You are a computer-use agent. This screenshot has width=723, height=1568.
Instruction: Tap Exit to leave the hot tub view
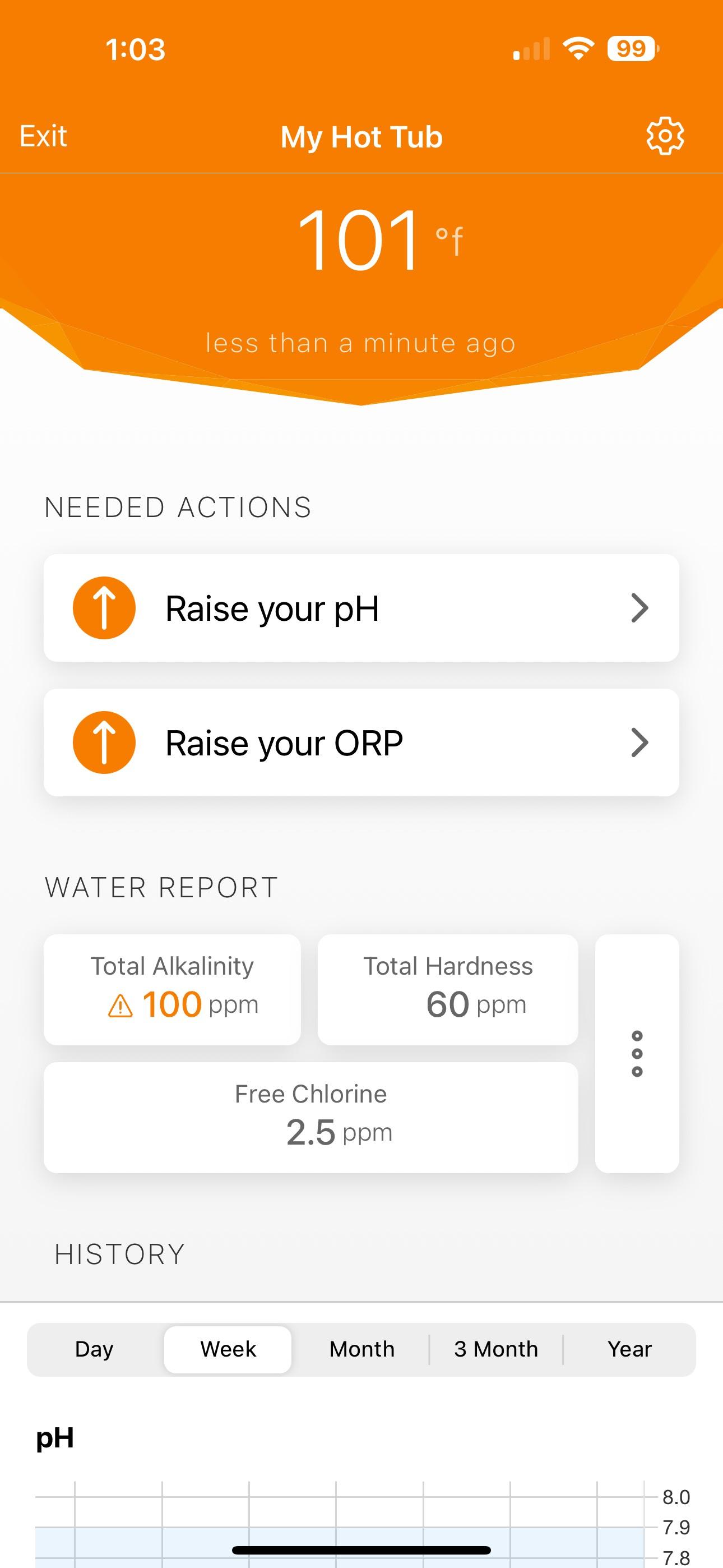click(43, 136)
